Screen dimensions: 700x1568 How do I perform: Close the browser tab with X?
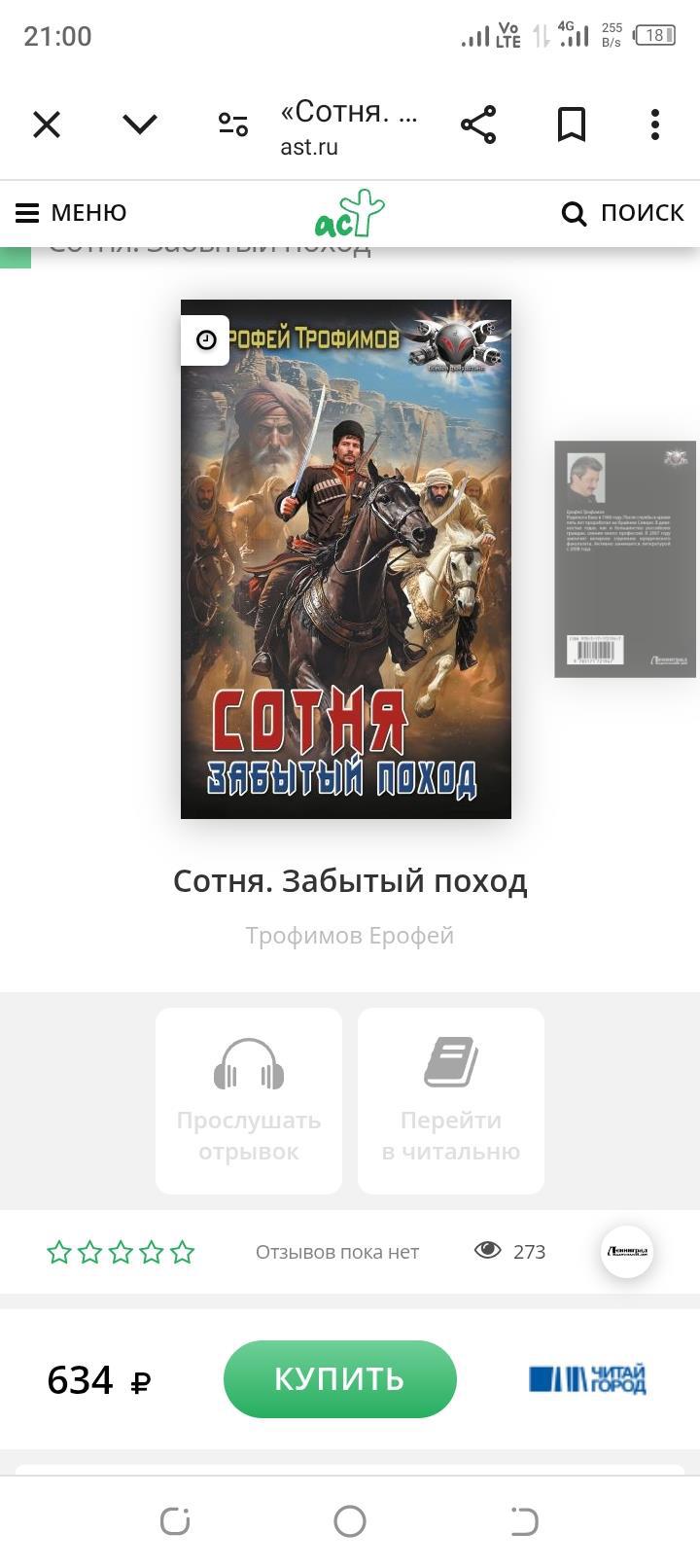(47, 125)
